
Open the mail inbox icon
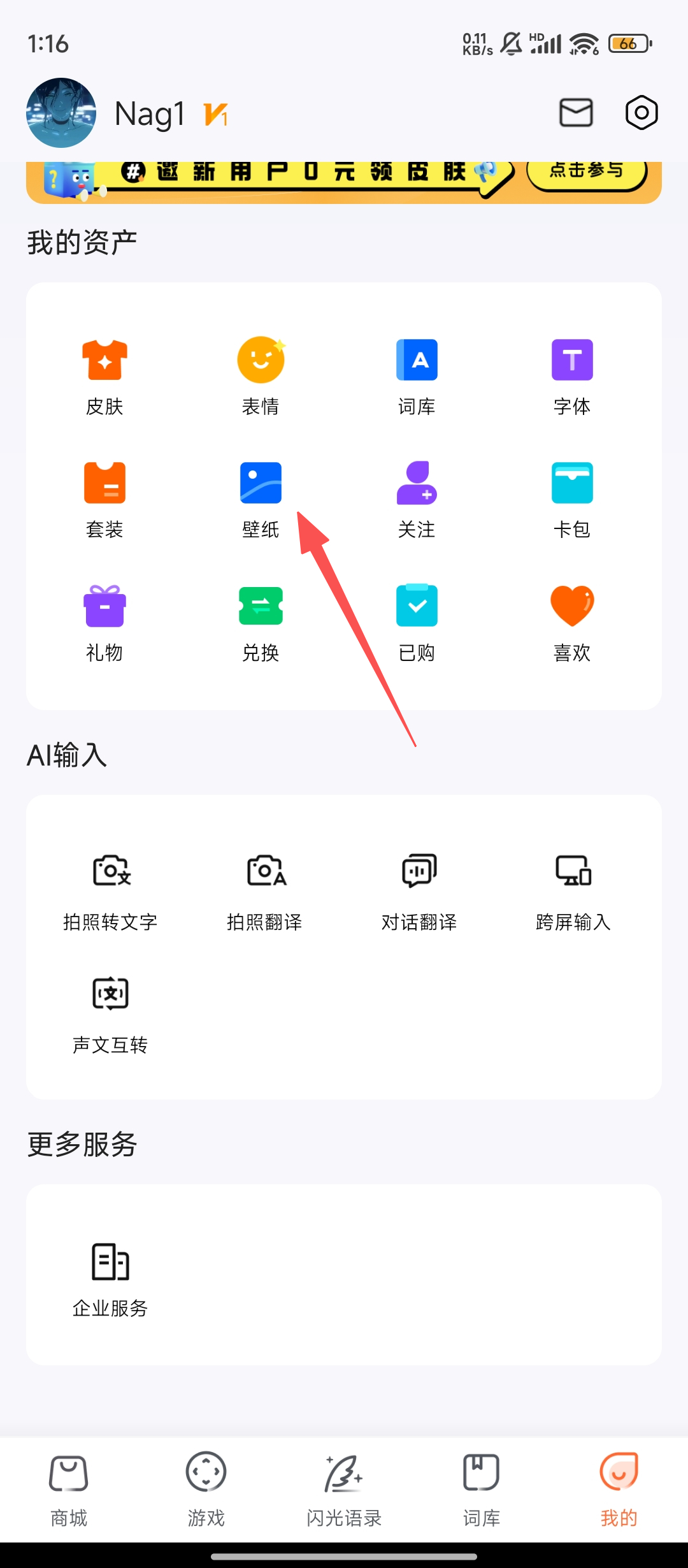point(576,113)
